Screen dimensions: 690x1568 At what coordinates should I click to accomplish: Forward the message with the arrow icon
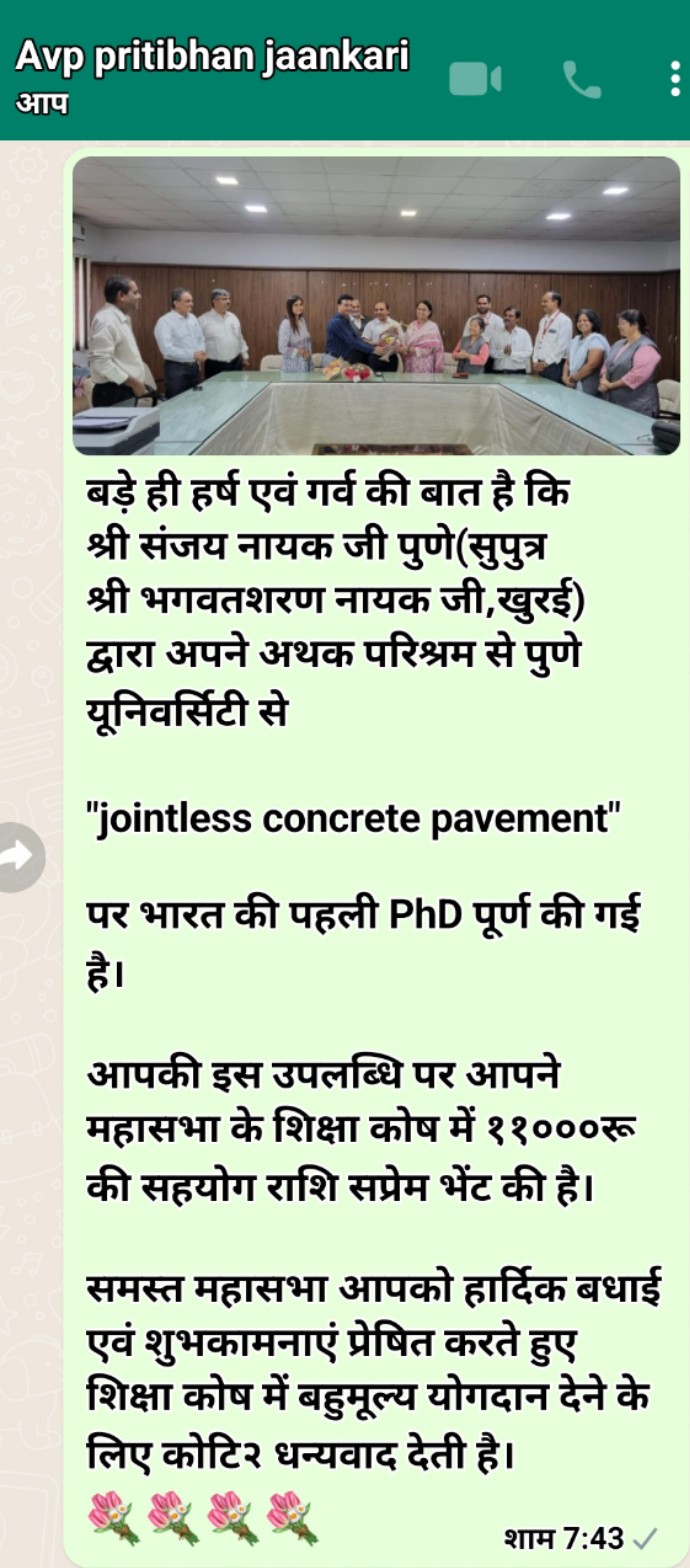pyautogui.click(x=21, y=857)
